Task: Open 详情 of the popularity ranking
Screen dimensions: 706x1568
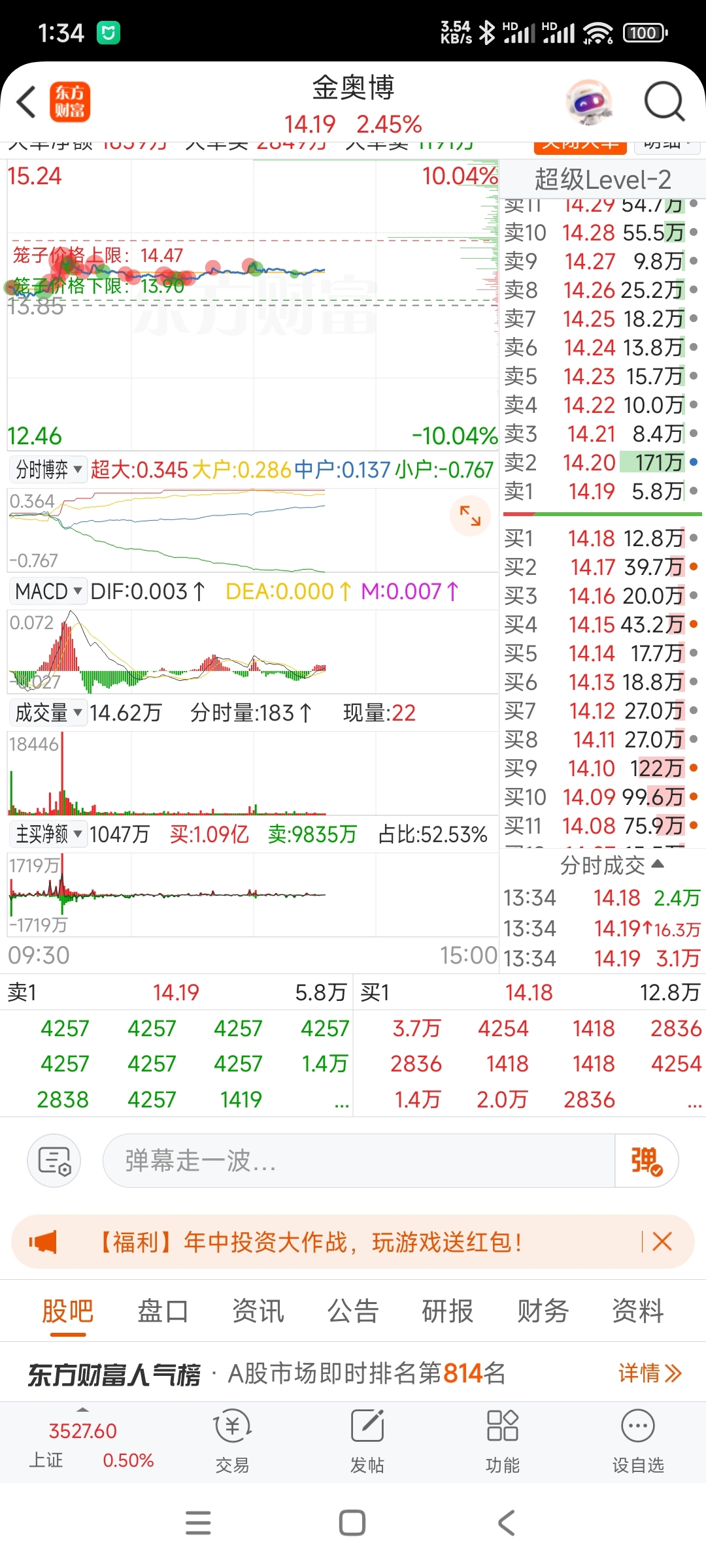Action: tap(649, 1373)
